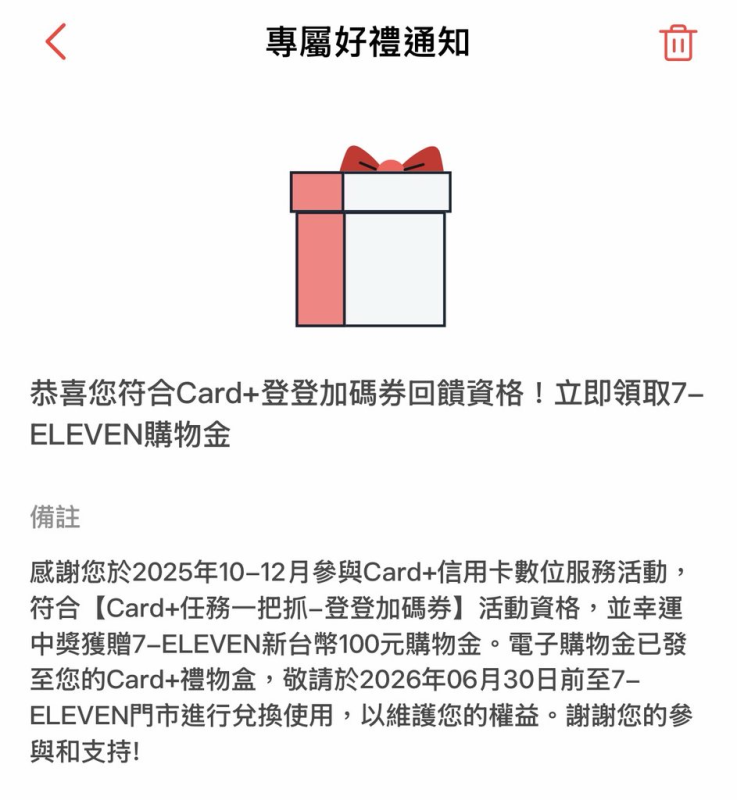The image size is (737, 800).
Task: Tap the trash can icon to delete this notice
Action: pyautogui.click(x=678, y=45)
